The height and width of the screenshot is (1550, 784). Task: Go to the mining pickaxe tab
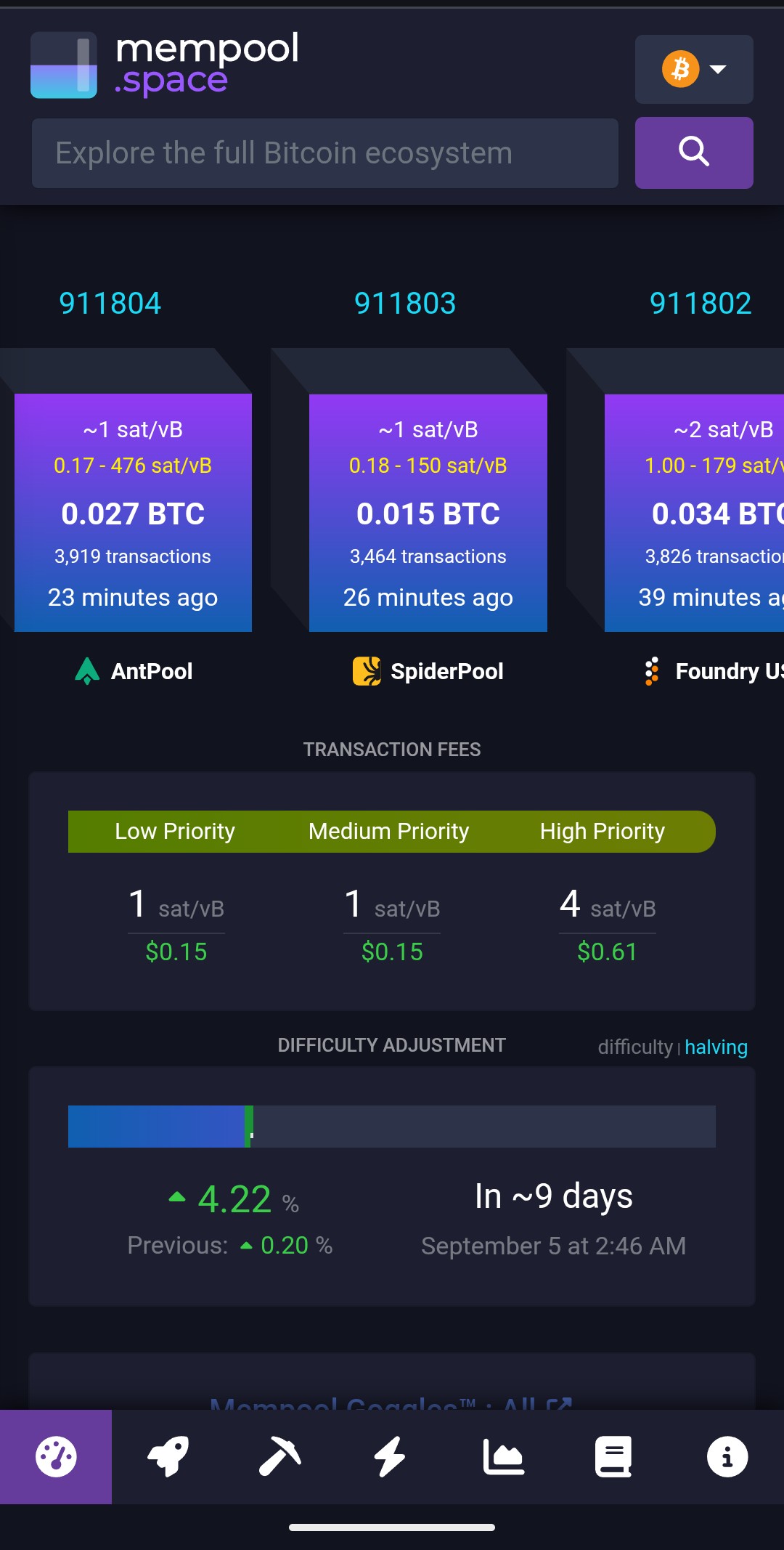(x=279, y=1456)
